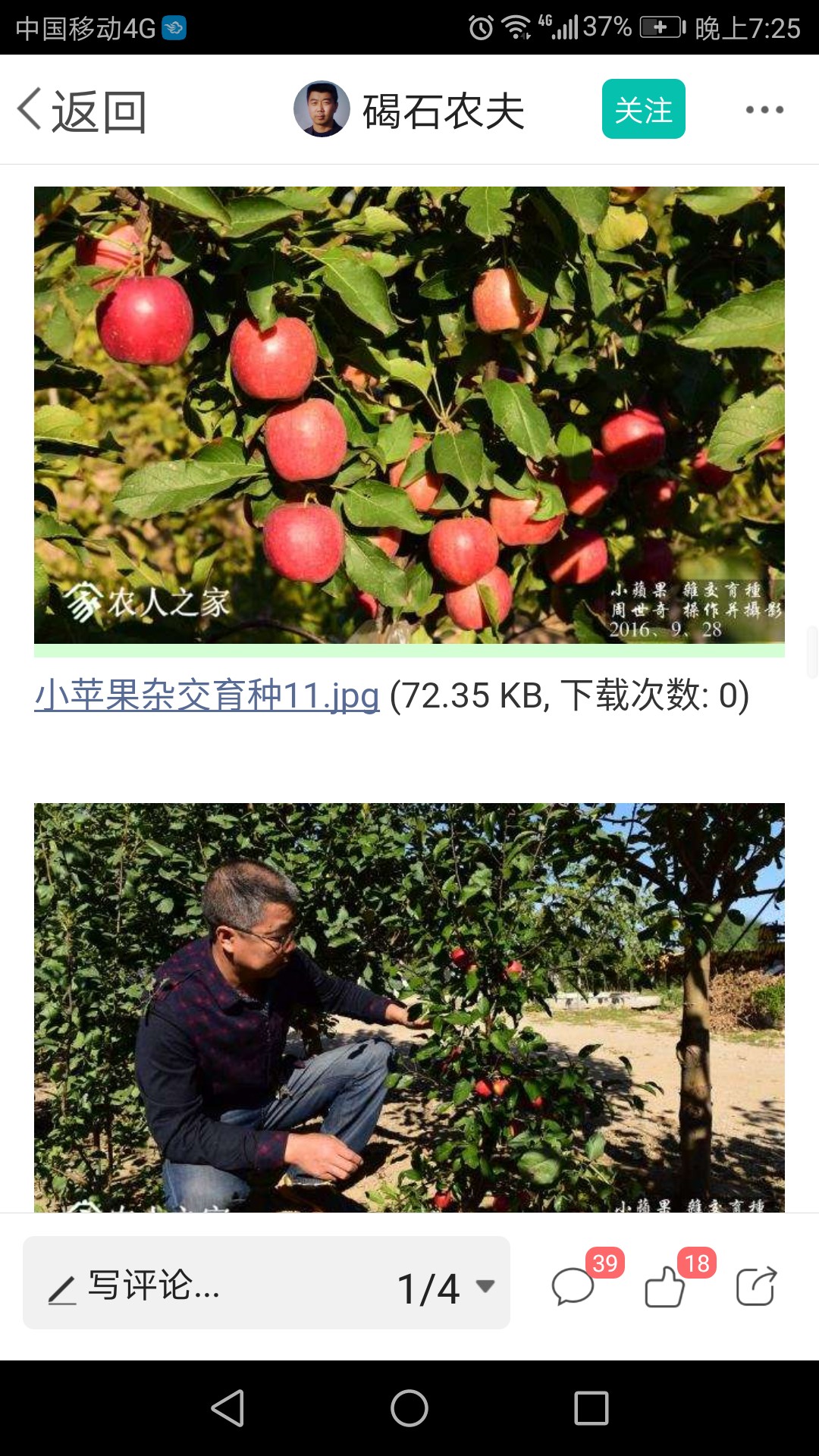This screenshot has height=1456, width=819.
Task: Open the comments with 39 replies
Action: tap(574, 1286)
